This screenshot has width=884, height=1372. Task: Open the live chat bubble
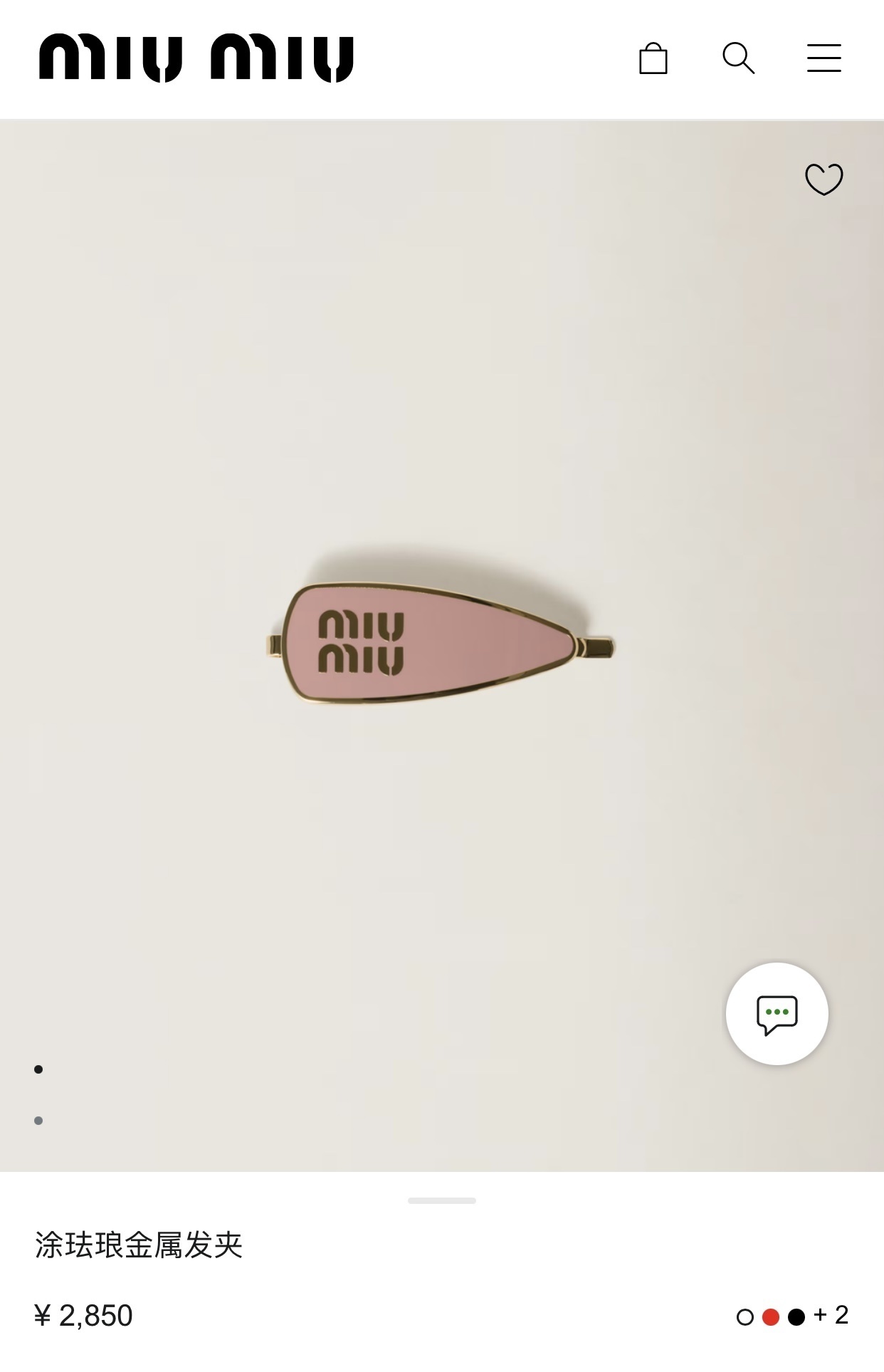[777, 1013]
